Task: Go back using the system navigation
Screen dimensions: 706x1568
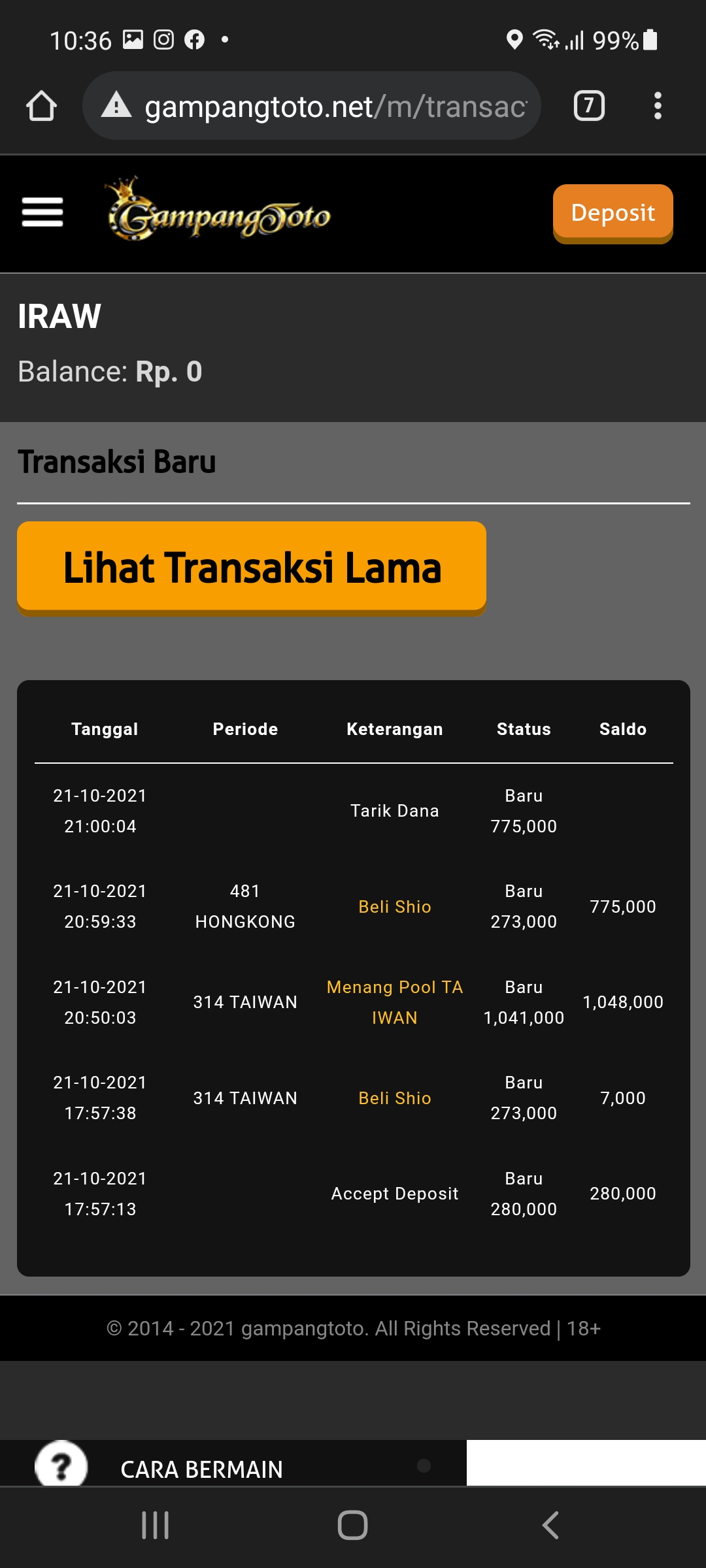Action: click(x=550, y=1526)
